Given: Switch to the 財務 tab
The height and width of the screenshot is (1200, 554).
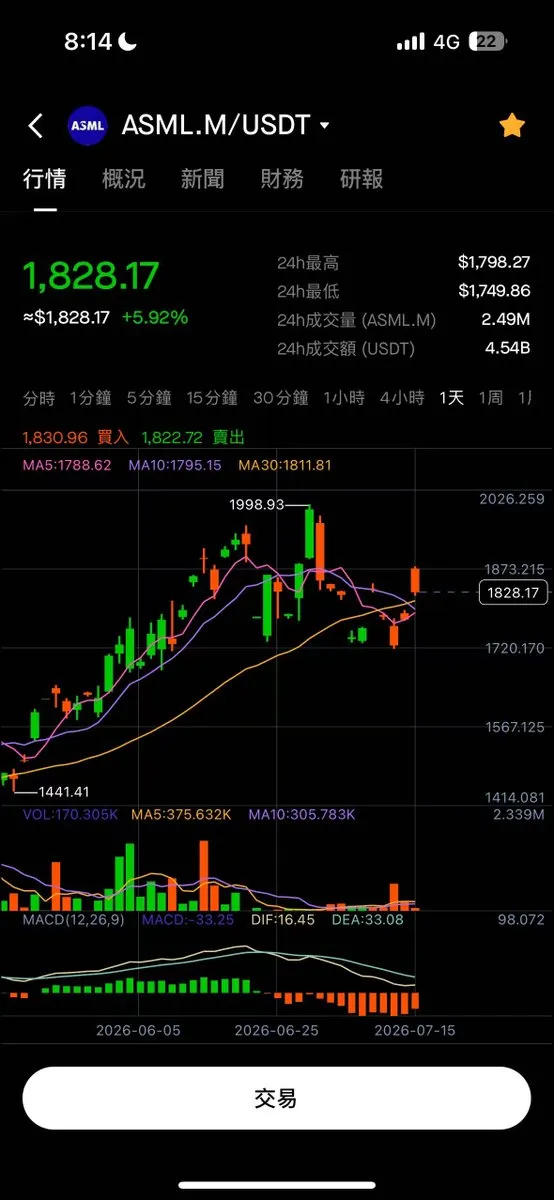Looking at the screenshot, I should (x=282, y=179).
